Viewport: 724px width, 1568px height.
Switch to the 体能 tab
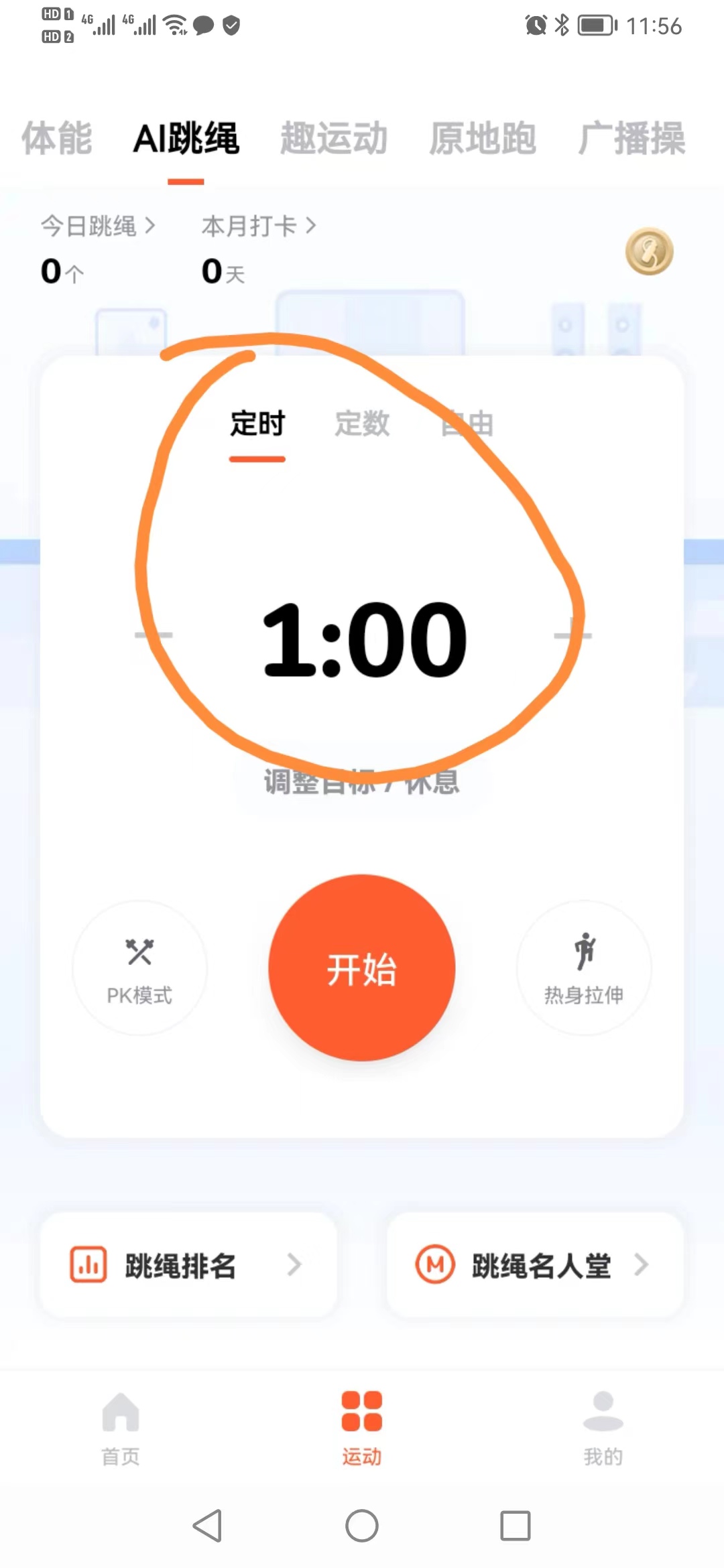57,139
